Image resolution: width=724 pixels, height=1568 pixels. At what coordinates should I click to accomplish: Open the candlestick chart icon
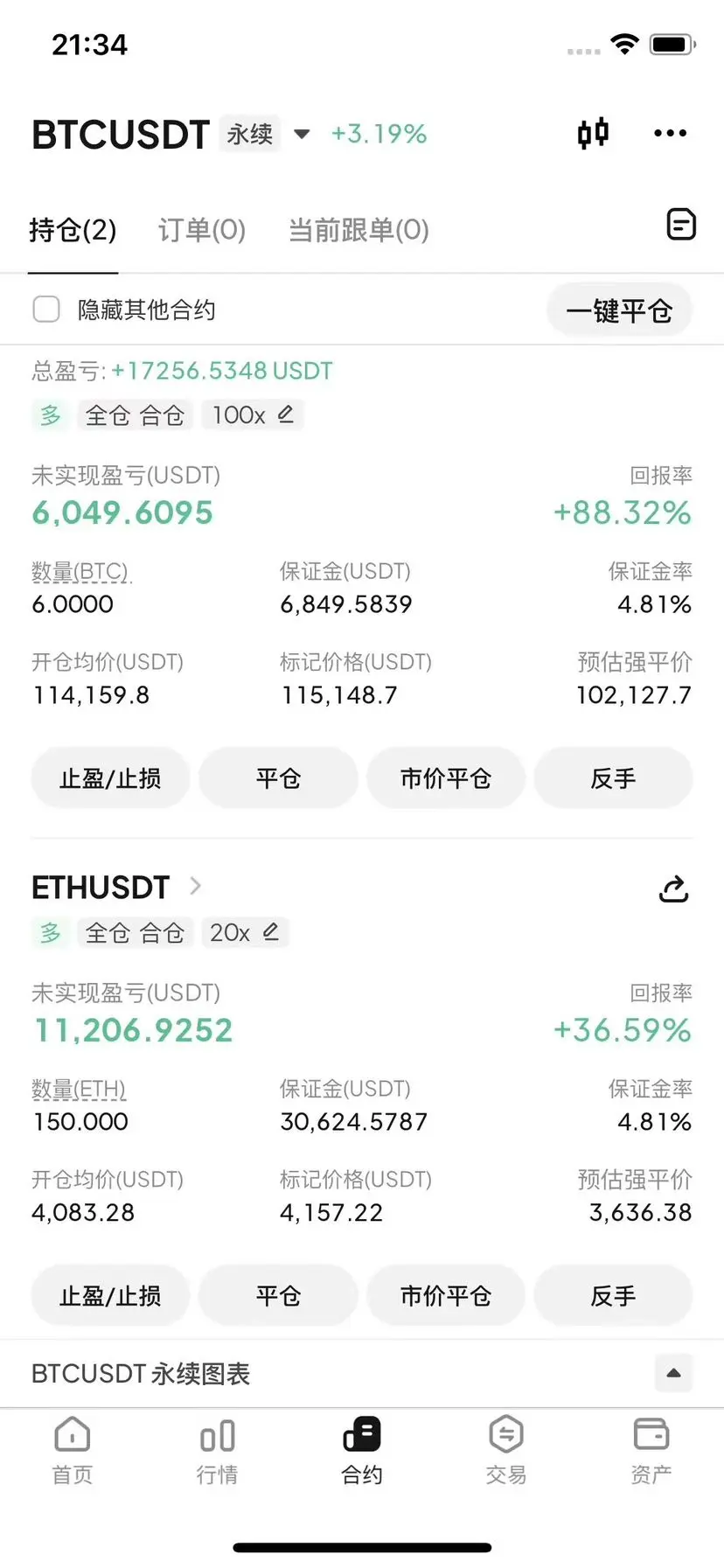[x=593, y=133]
